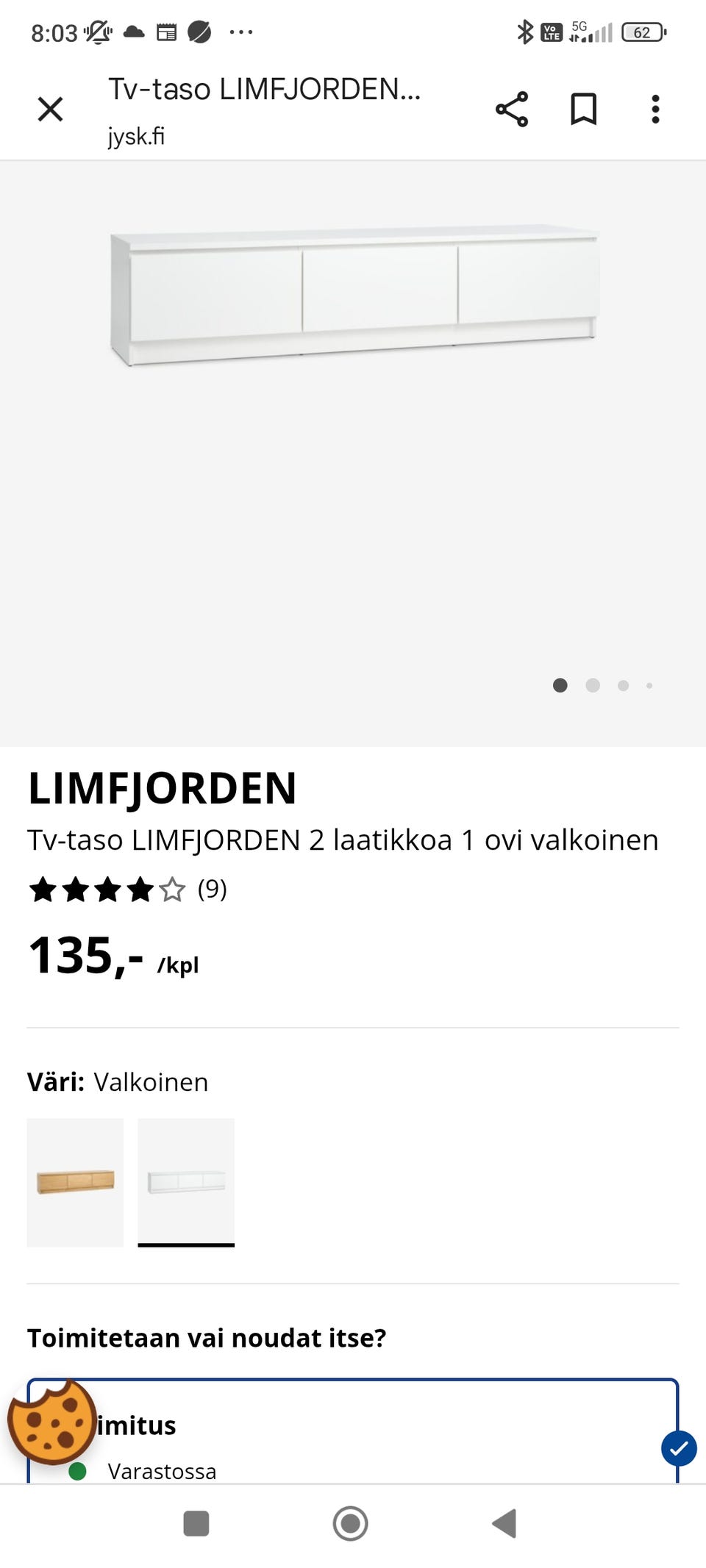Select the white color variant

point(186,1182)
